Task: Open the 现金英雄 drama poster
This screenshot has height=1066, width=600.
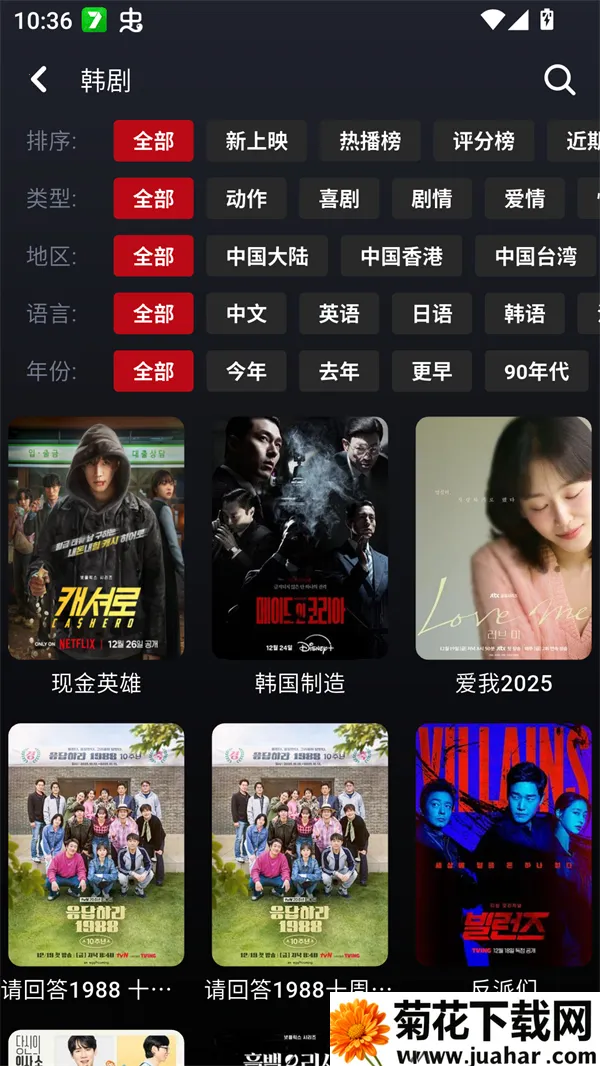Action: (96, 538)
